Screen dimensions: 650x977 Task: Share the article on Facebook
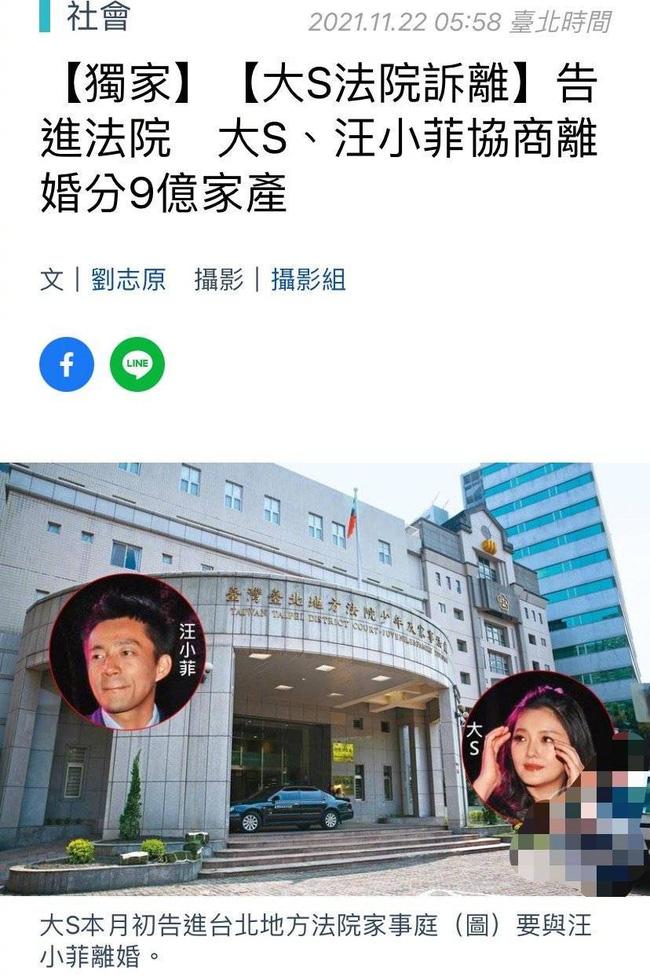pos(66,365)
